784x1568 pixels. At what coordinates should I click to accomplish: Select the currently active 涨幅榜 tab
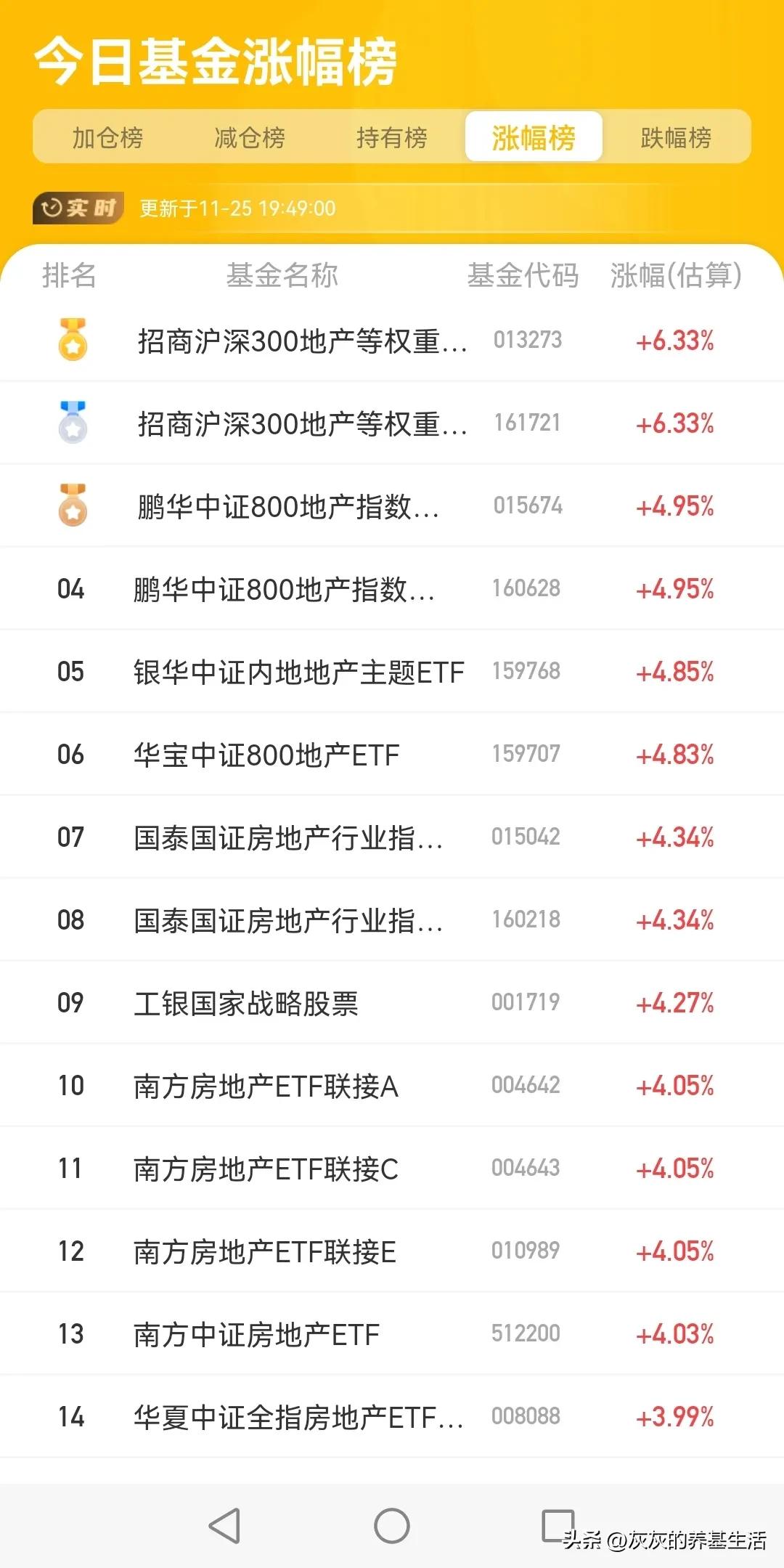(x=534, y=137)
